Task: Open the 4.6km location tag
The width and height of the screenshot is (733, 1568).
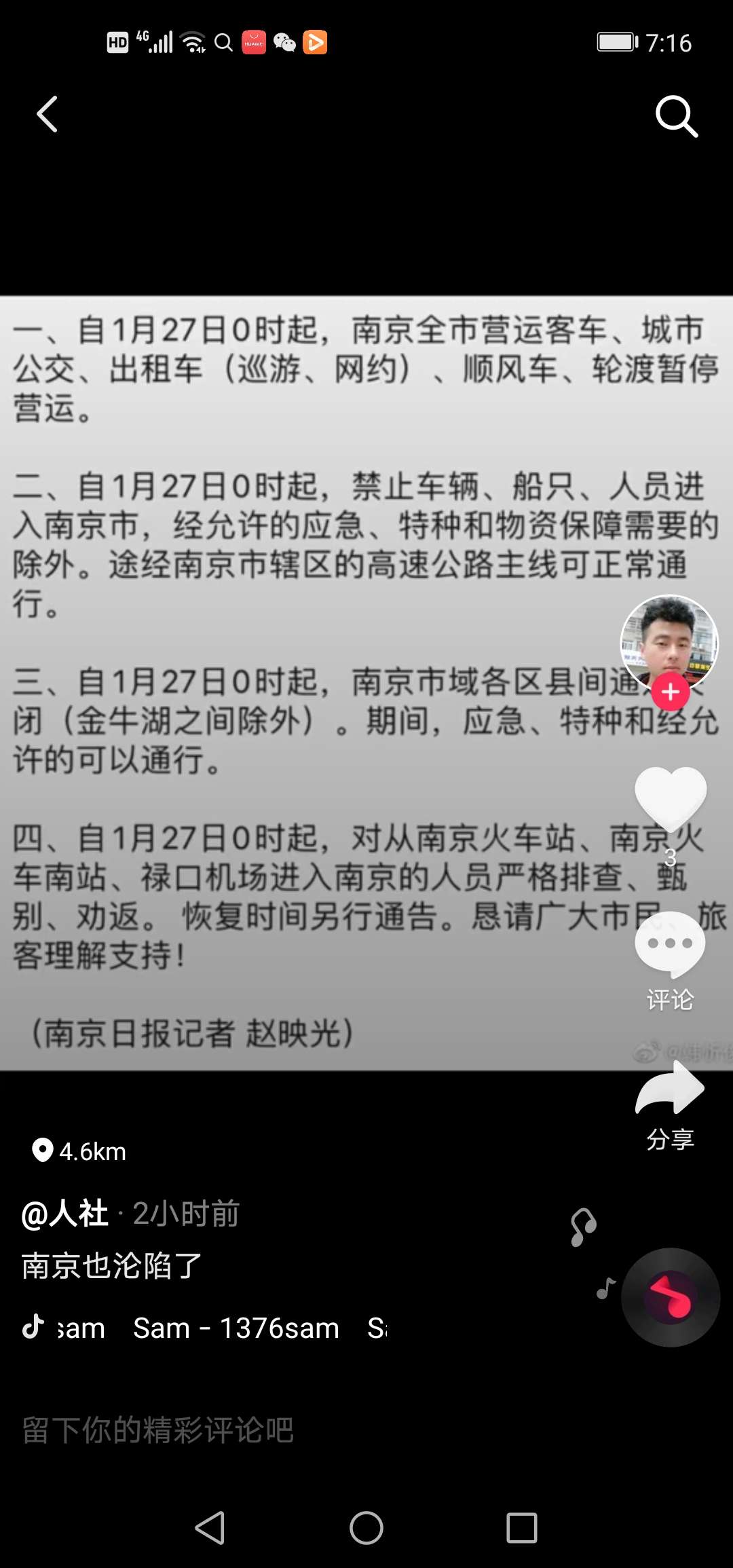Action: tap(79, 1151)
